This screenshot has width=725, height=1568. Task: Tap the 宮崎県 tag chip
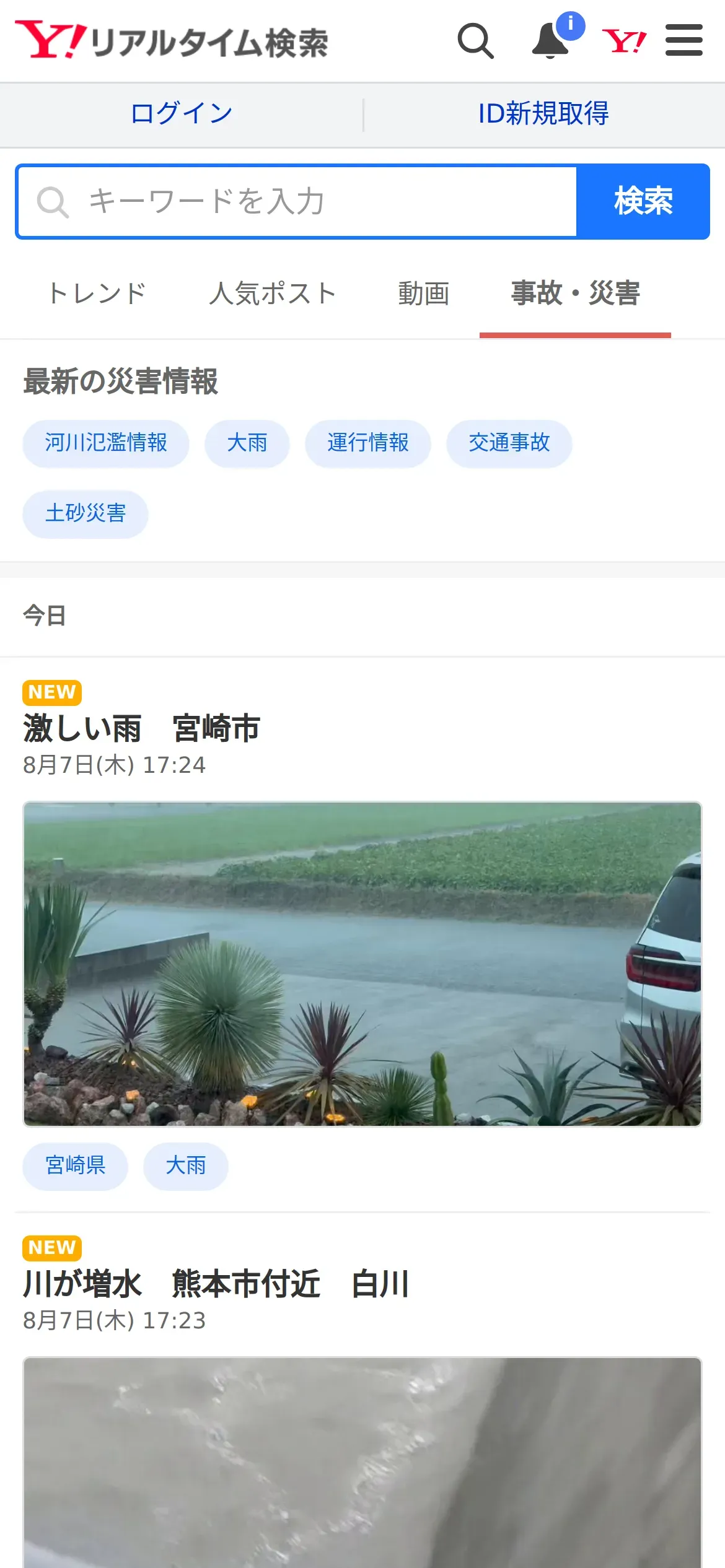tap(76, 1166)
